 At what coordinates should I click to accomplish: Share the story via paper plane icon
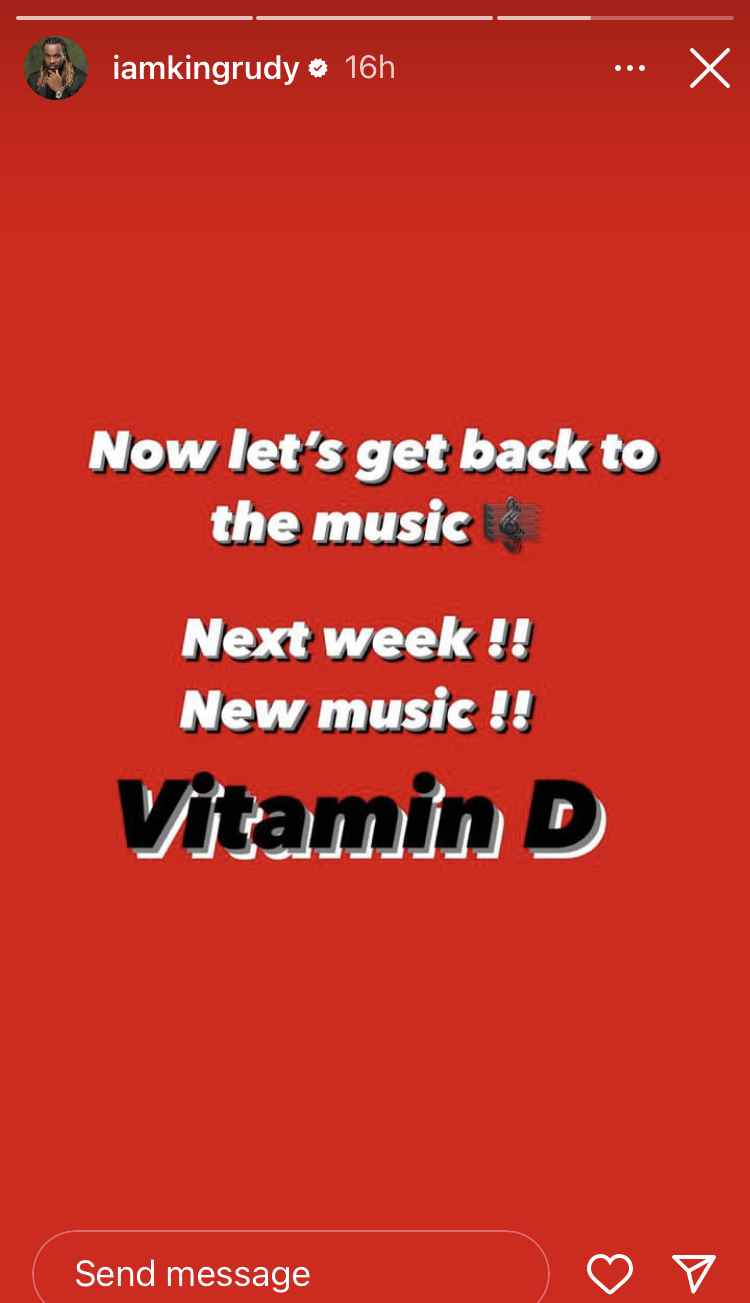[693, 1273]
